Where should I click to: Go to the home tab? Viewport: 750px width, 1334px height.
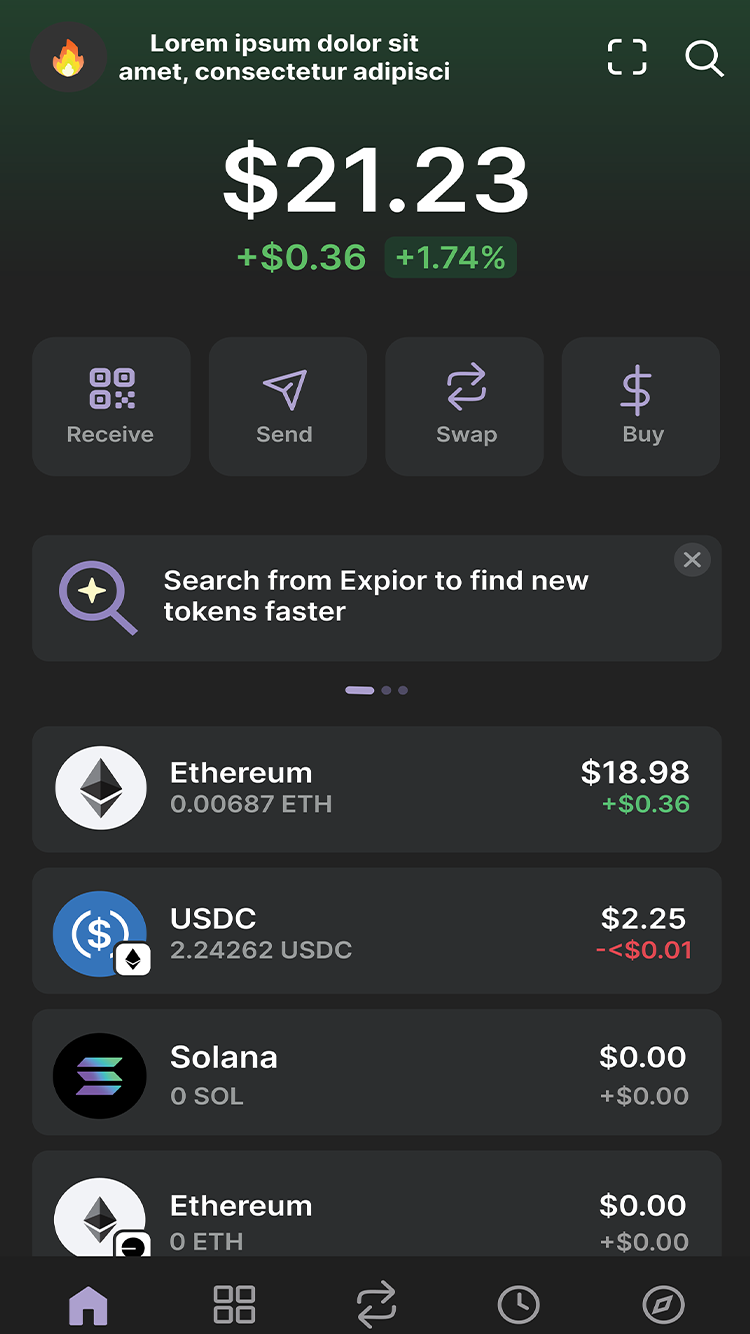88,1304
